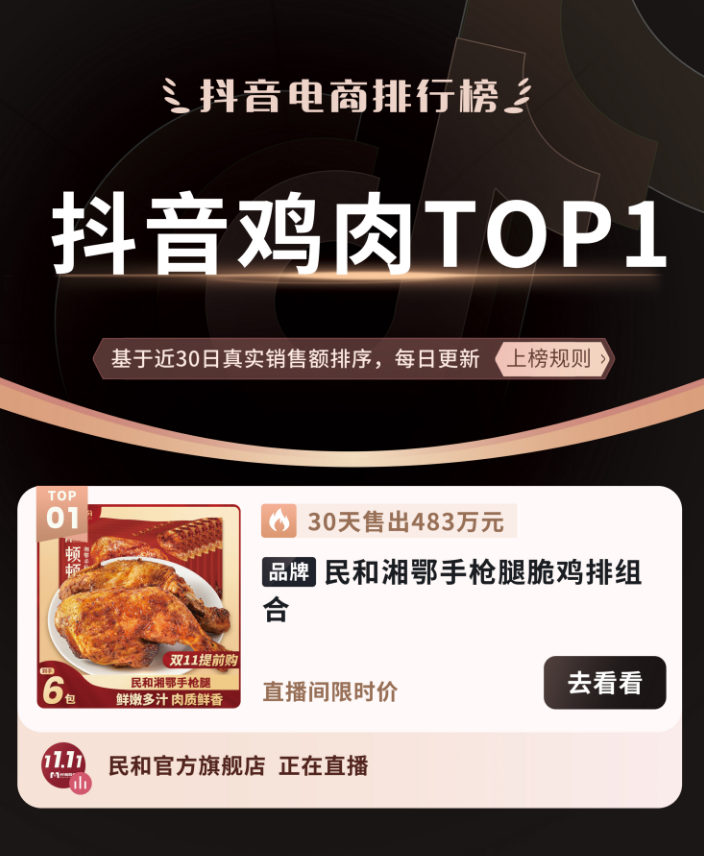The width and height of the screenshot is (704, 856).
Task: Tap the 去看看 button
Action: click(604, 683)
